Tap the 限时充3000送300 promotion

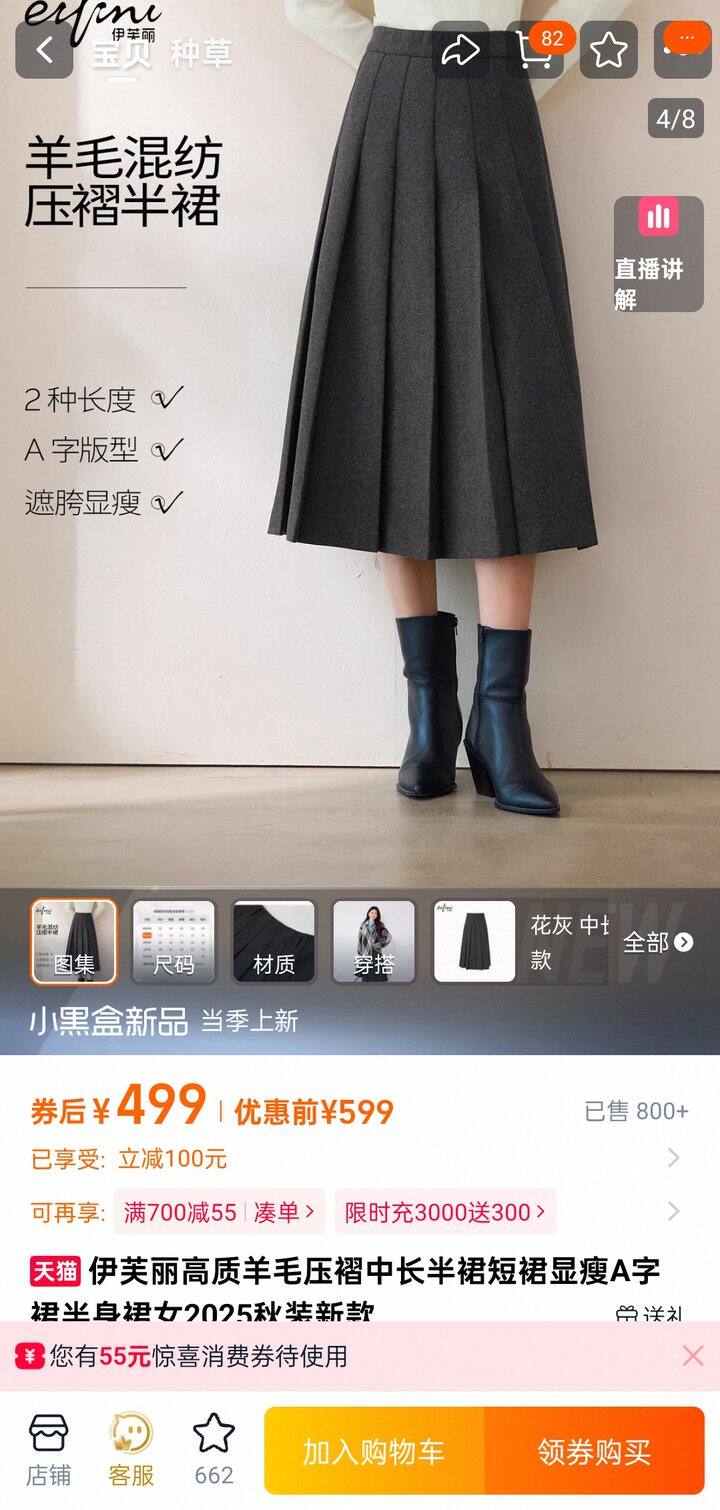pyautogui.click(x=445, y=1213)
